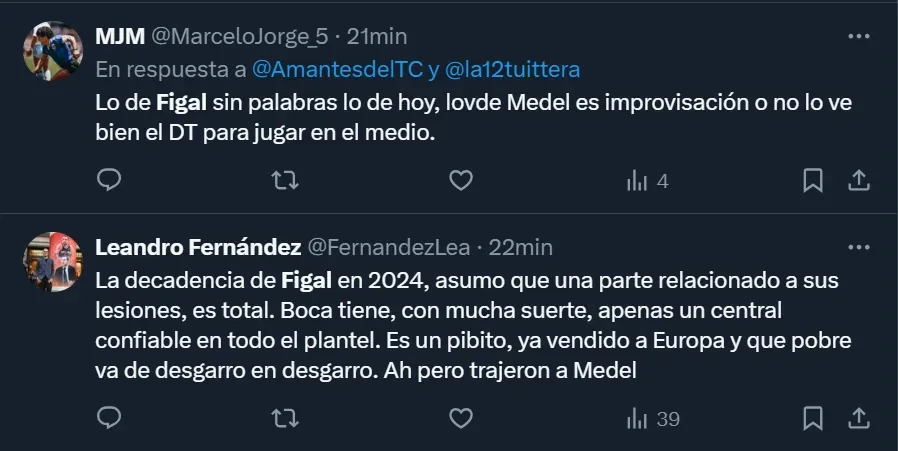The height and width of the screenshot is (451, 898).
Task: Share Leandro Fernández's tweet
Action: 859,418
